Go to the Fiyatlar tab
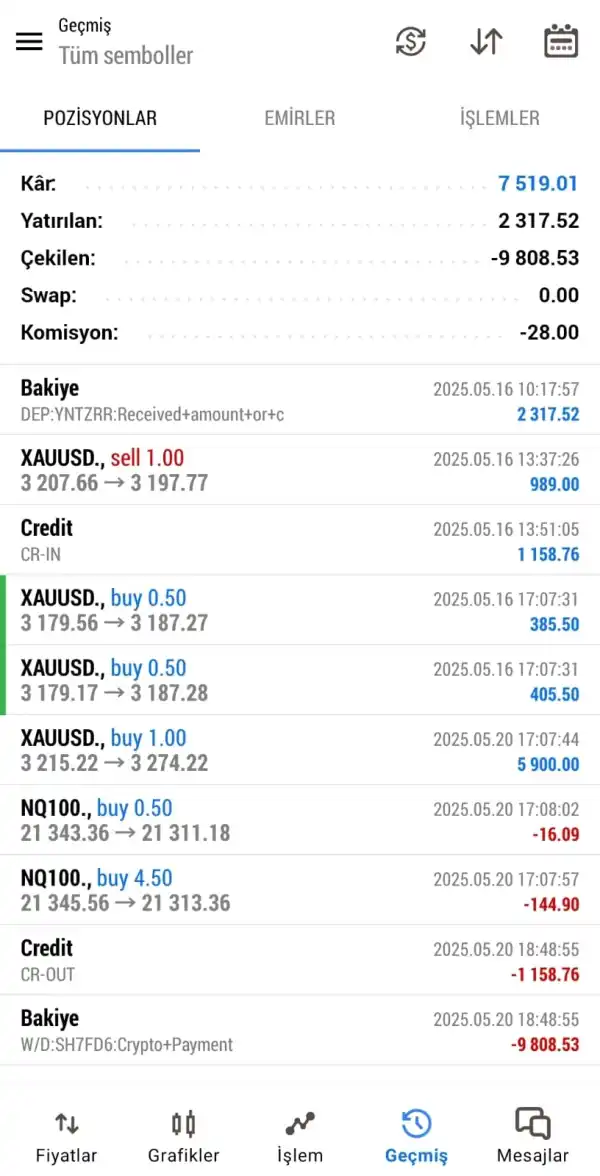Viewport: 600px width, 1176px height. [67, 1136]
